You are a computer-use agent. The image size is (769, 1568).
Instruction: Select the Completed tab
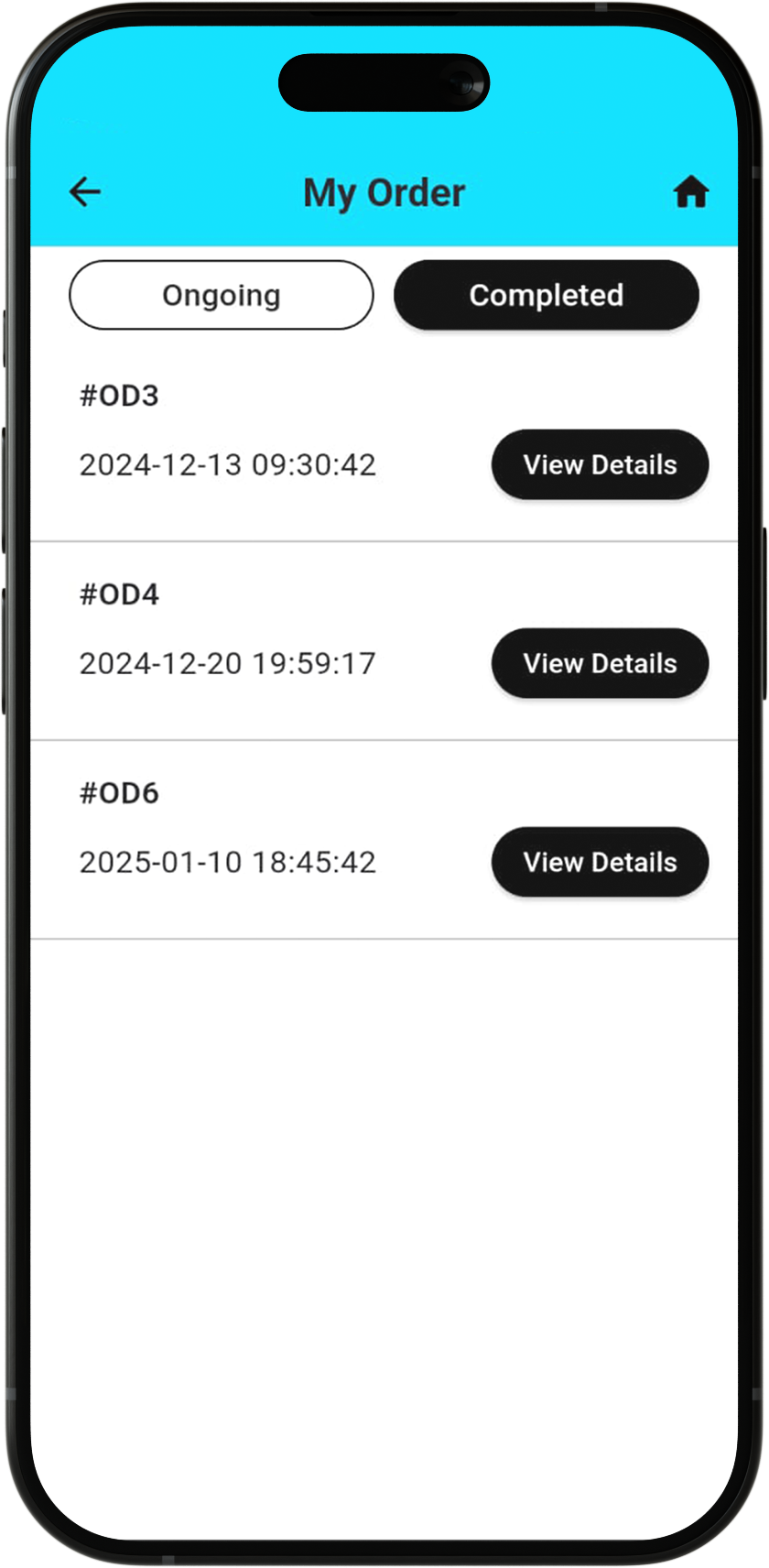coord(547,295)
